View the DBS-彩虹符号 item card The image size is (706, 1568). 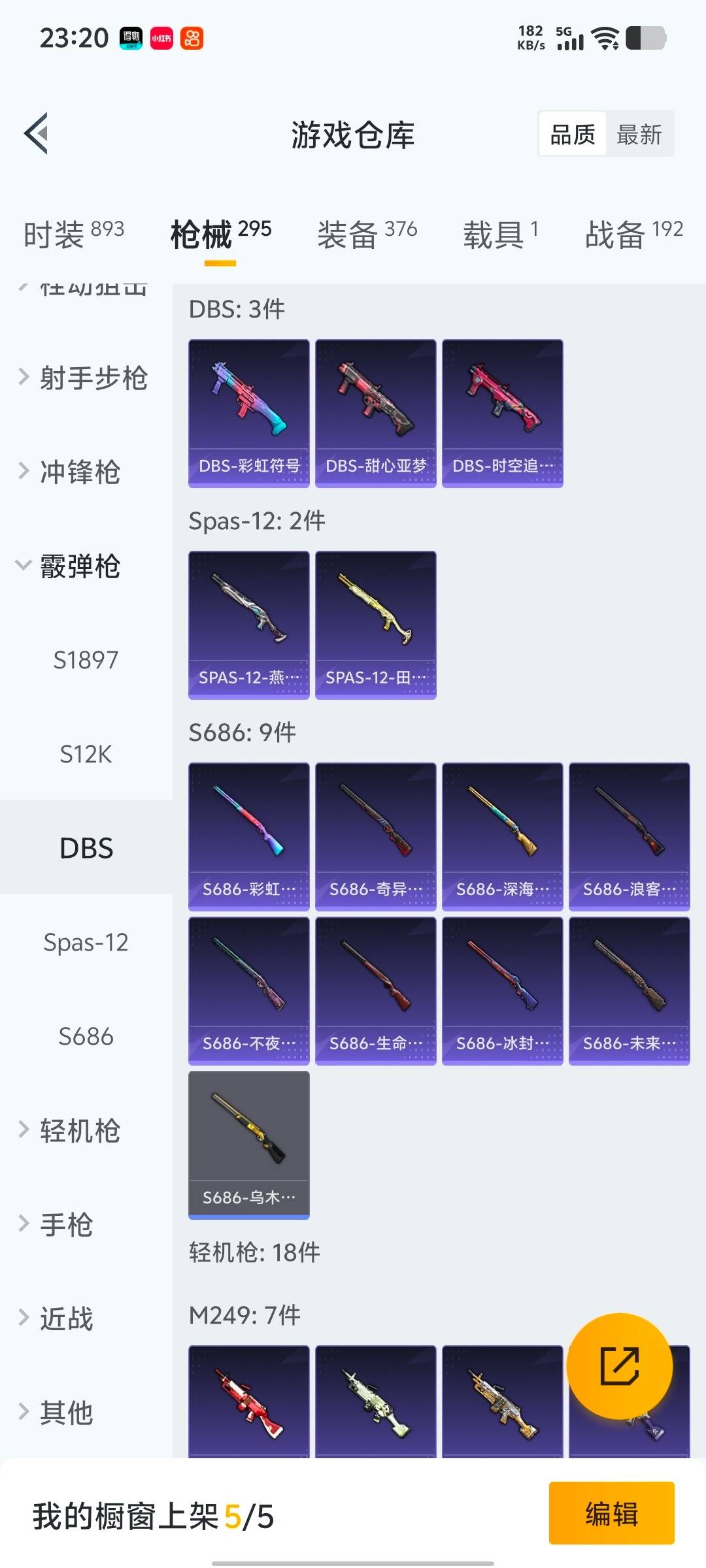(248, 412)
